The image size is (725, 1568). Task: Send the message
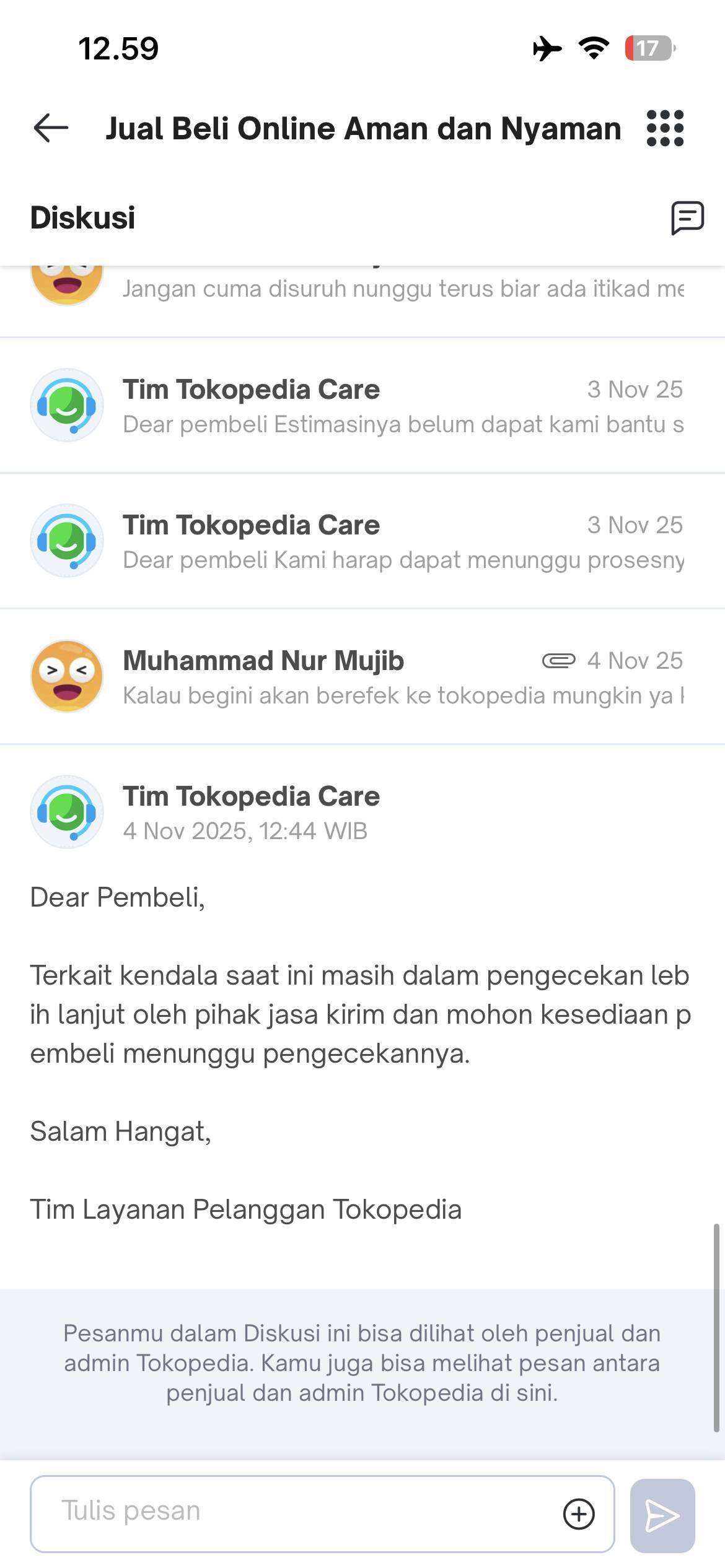tap(662, 1515)
